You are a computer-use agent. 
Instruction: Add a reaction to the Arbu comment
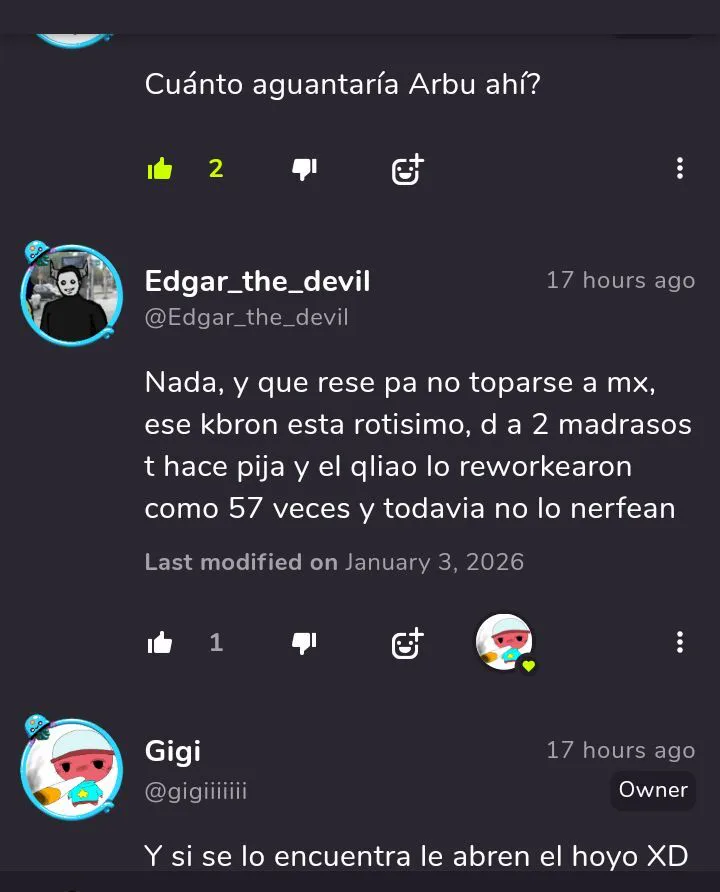point(407,169)
